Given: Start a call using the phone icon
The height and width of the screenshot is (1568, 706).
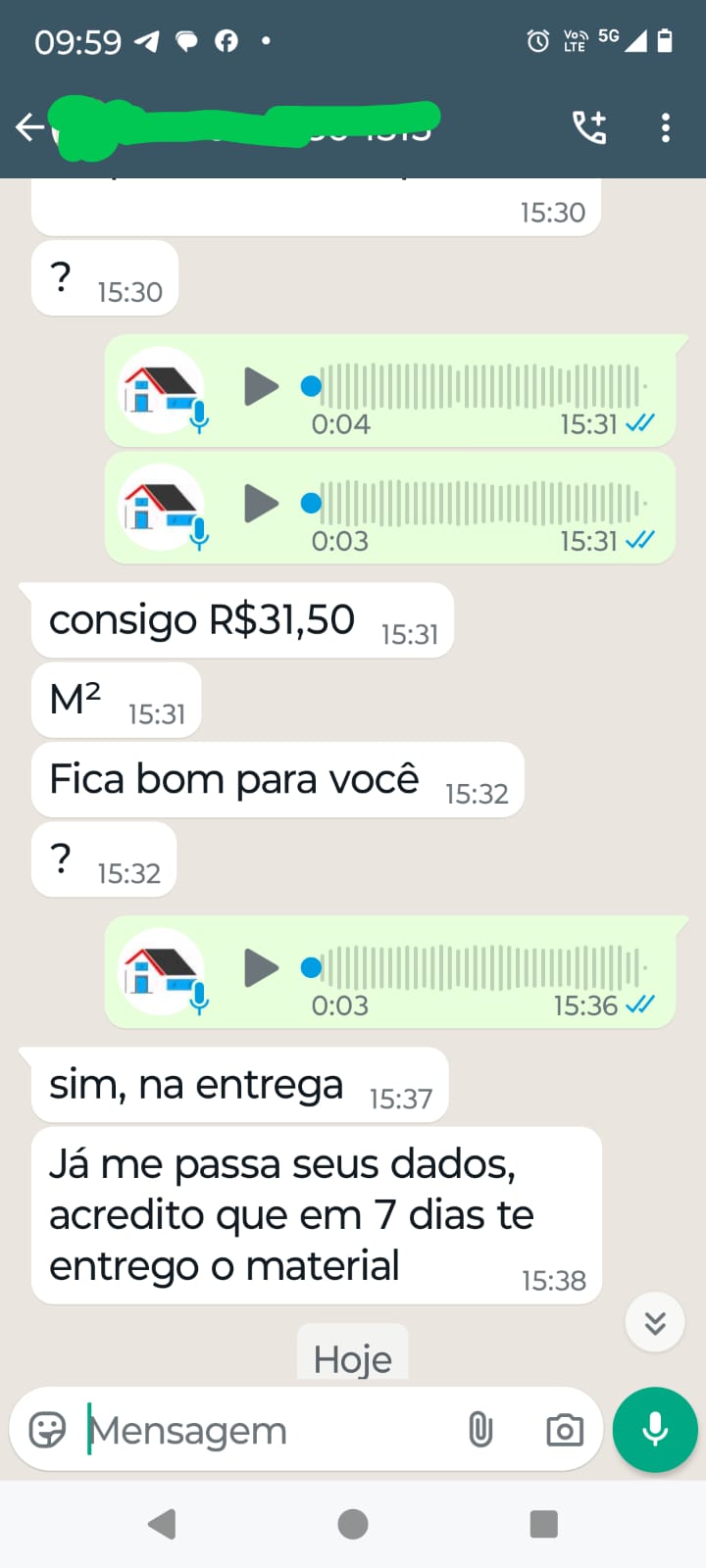Looking at the screenshot, I should (x=589, y=127).
